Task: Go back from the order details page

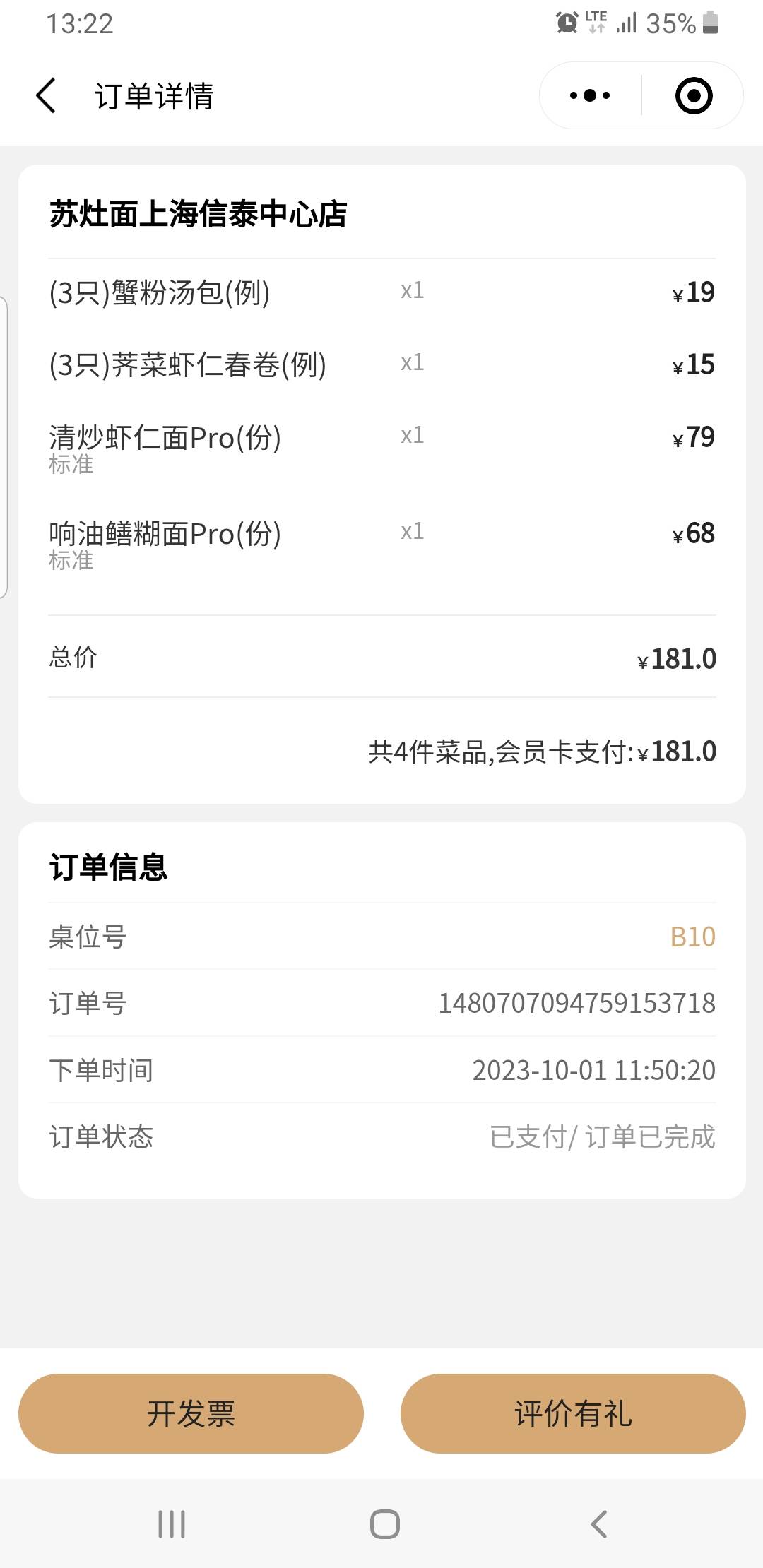Action: (46, 95)
